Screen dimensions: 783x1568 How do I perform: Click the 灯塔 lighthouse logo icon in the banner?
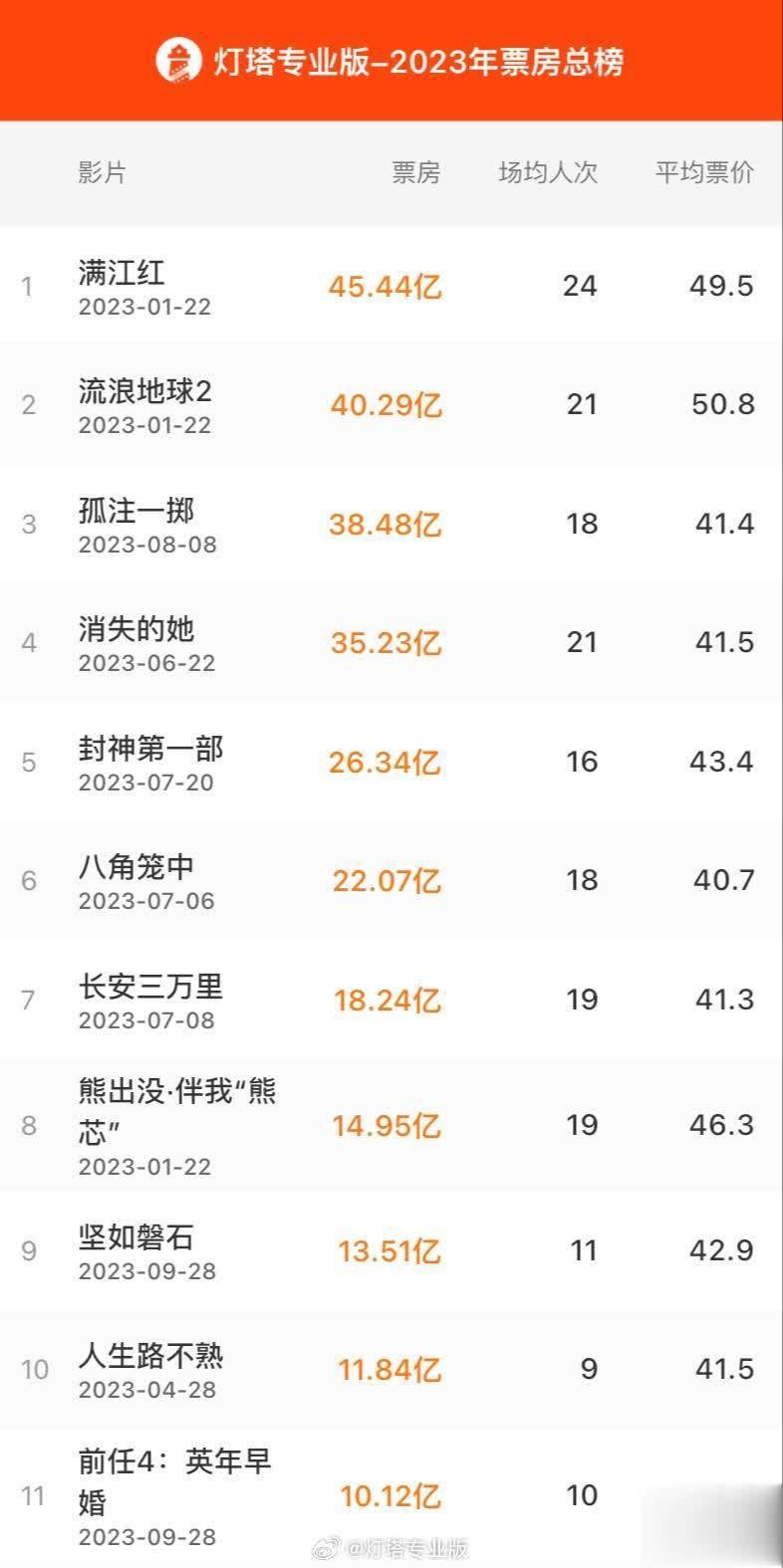[178, 58]
